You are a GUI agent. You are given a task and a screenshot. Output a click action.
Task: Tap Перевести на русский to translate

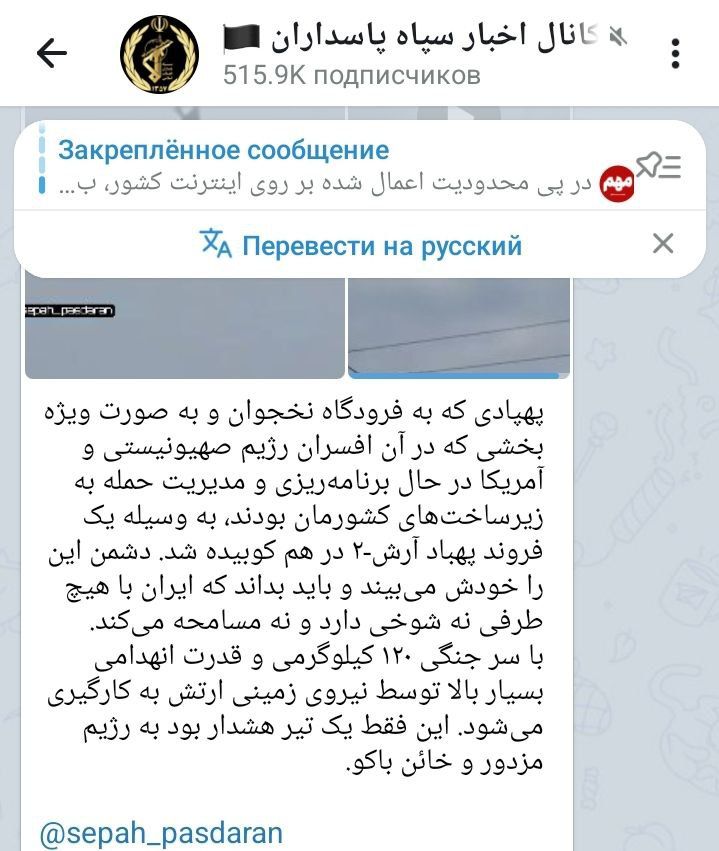click(362, 245)
